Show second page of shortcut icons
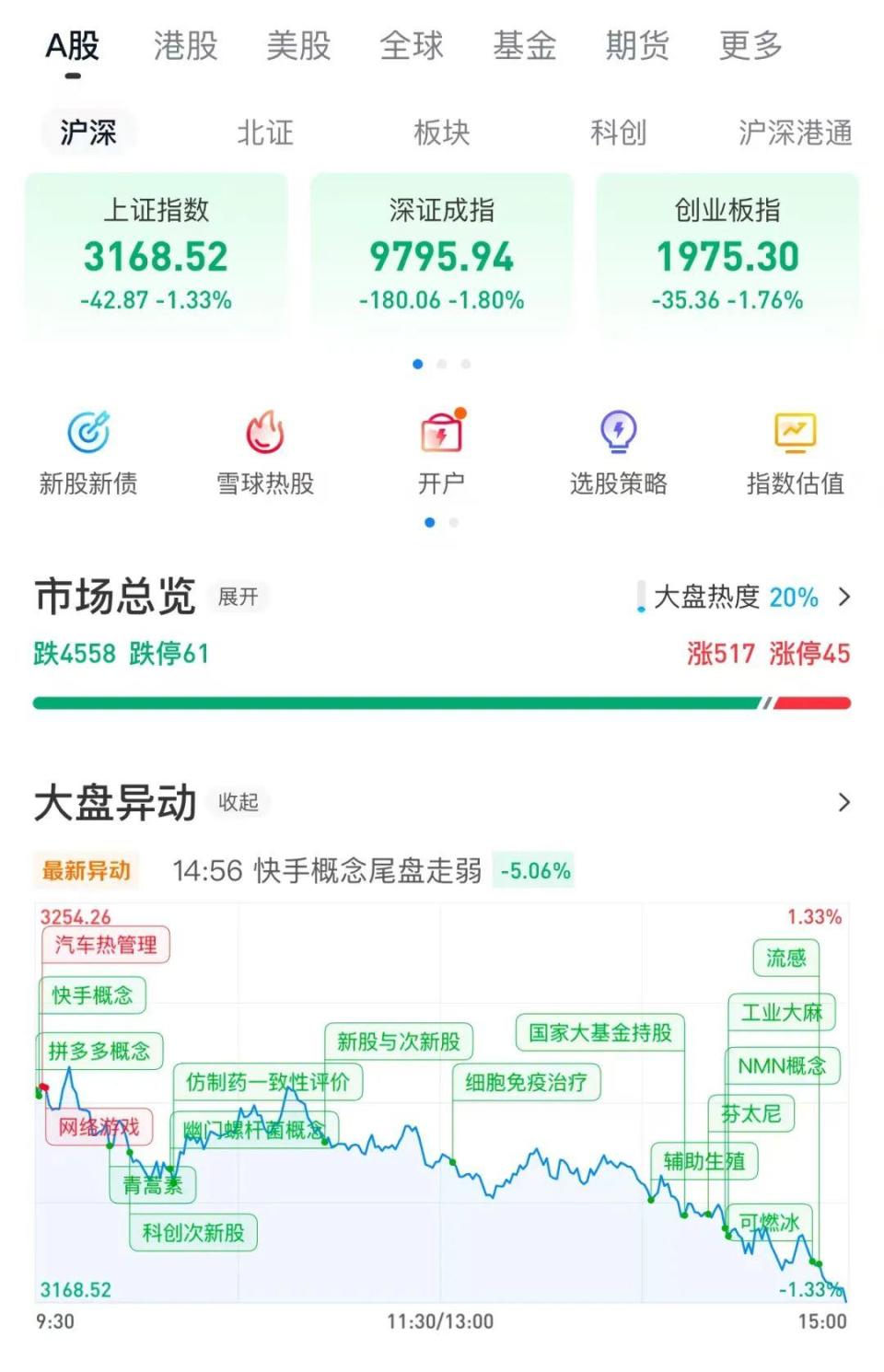The width and height of the screenshot is (884, 1372). (x=452, y=521)
